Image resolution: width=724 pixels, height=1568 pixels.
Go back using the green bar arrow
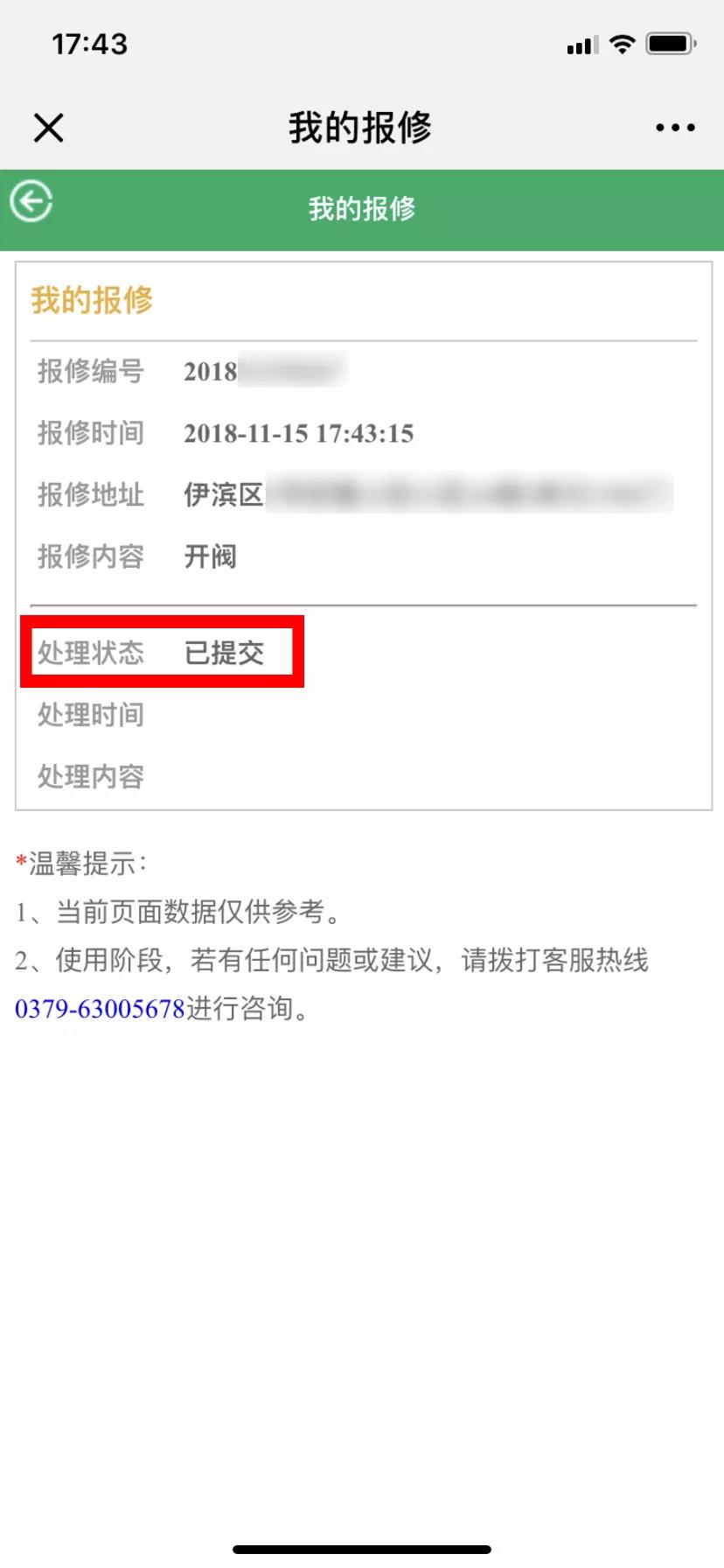pyautogui.click(x=31, y=202)
